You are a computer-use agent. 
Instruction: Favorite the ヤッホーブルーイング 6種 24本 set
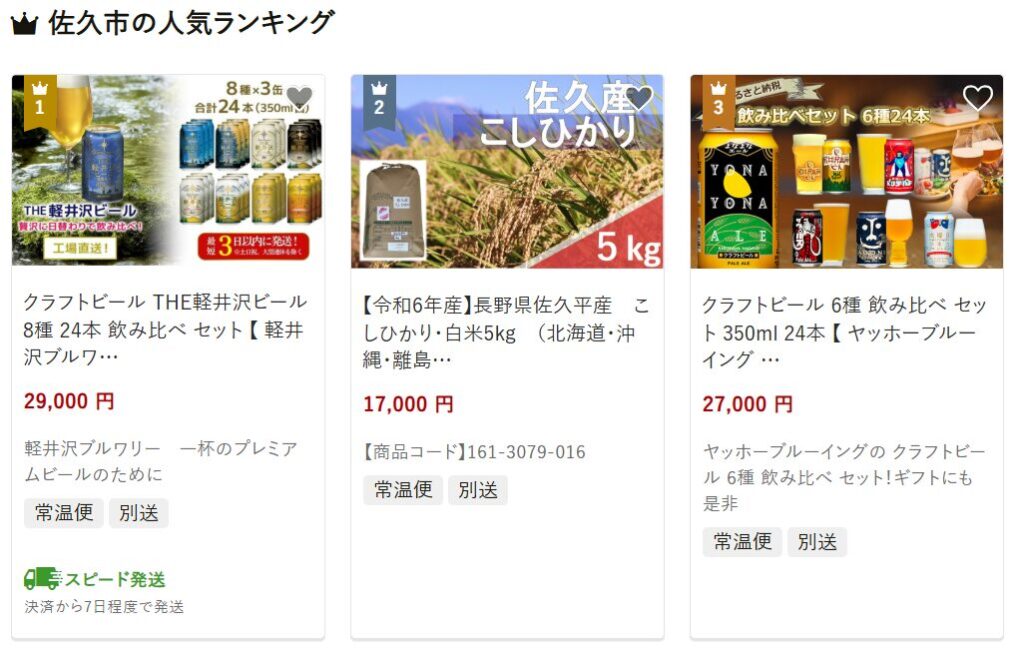click(977, 98)
